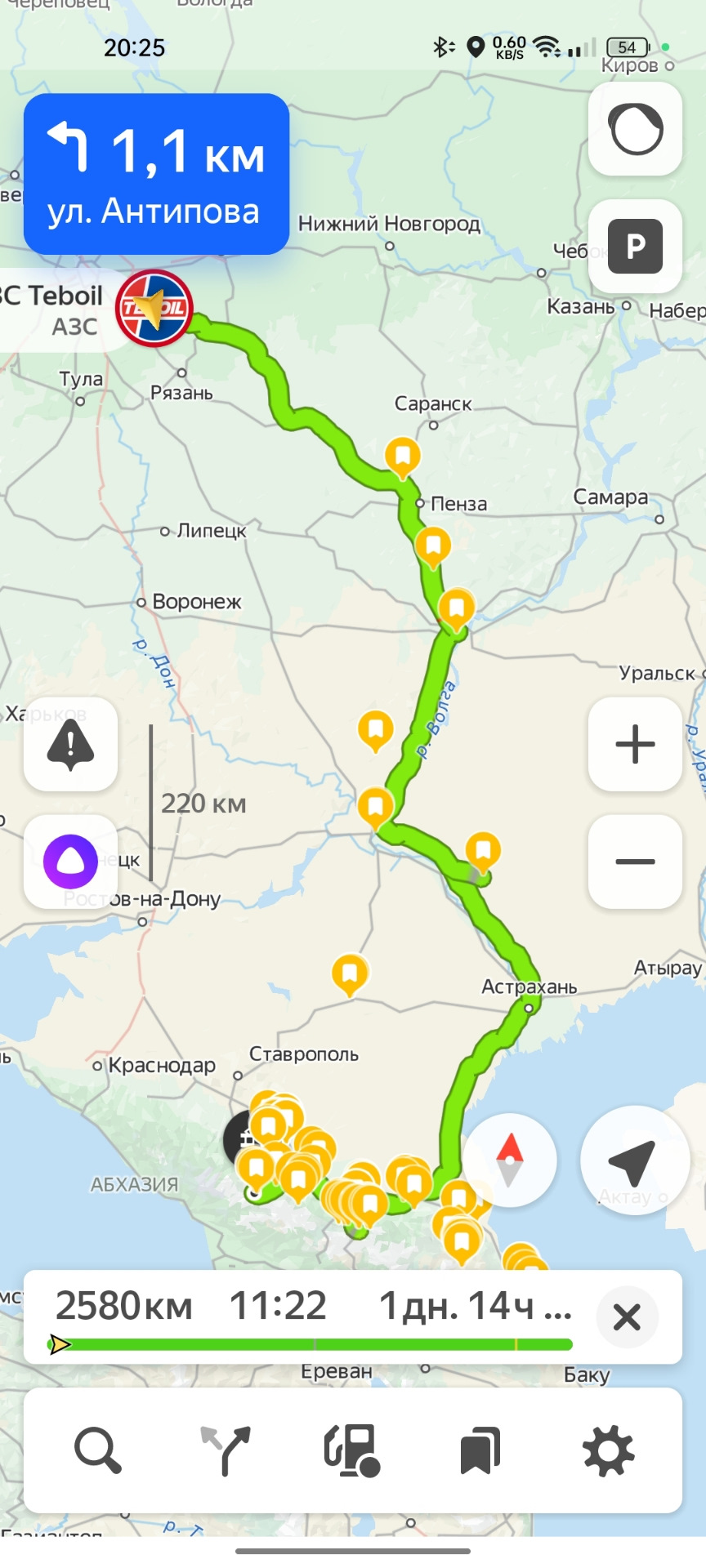The width and height of the screenshot is (706, 1568).
Task: Open the parking layer button
Action: [x=635, y=246]
